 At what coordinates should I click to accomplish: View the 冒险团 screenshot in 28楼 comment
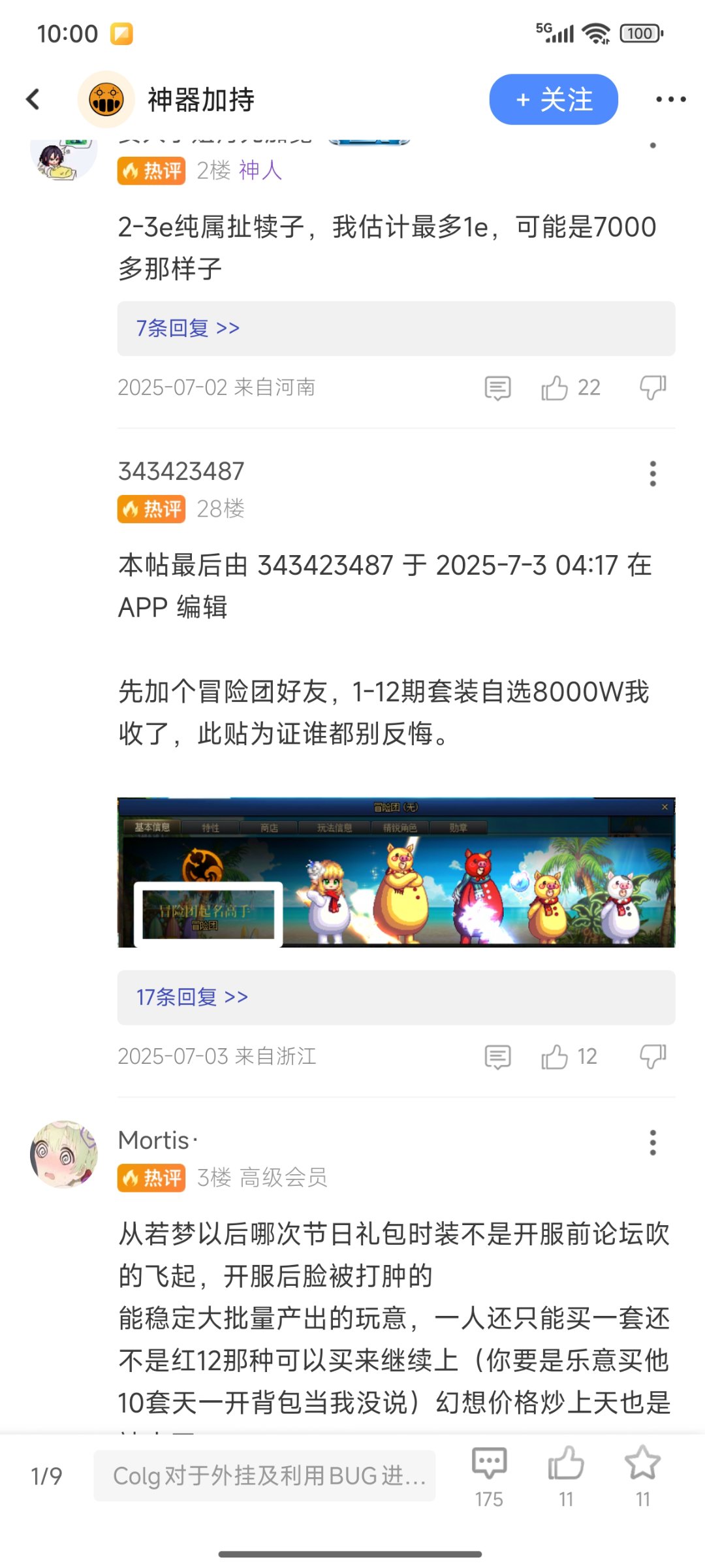(x=396, y=872)
